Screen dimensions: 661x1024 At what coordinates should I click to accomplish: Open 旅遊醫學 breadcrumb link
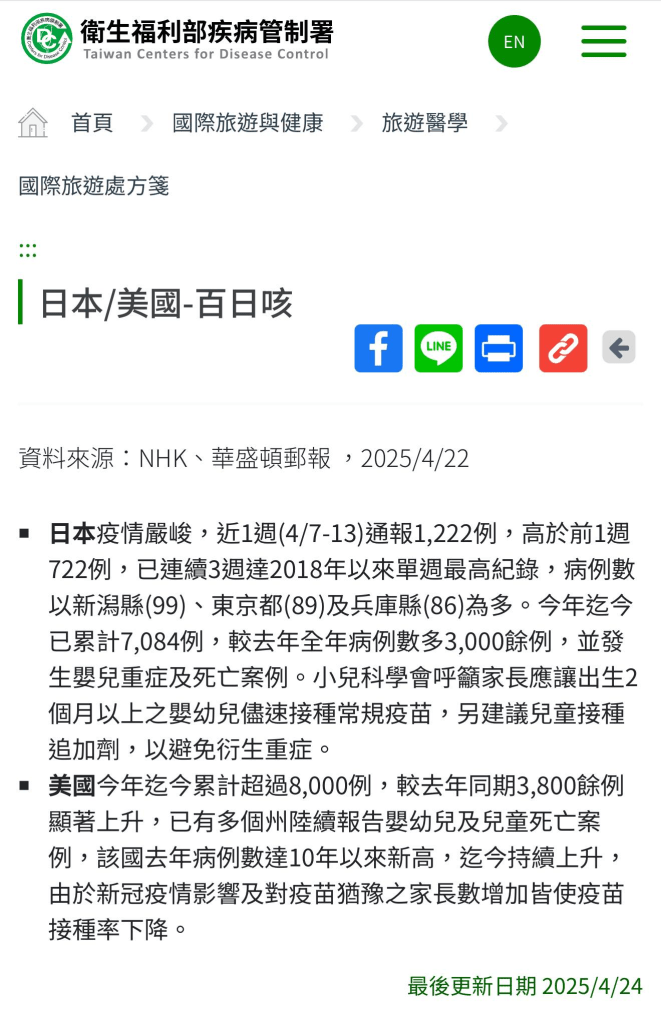point(424,123)
